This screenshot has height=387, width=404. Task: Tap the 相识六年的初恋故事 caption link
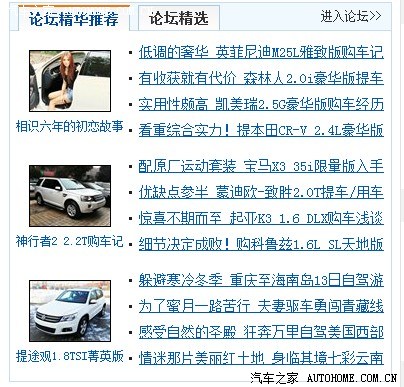click(69, 126)
